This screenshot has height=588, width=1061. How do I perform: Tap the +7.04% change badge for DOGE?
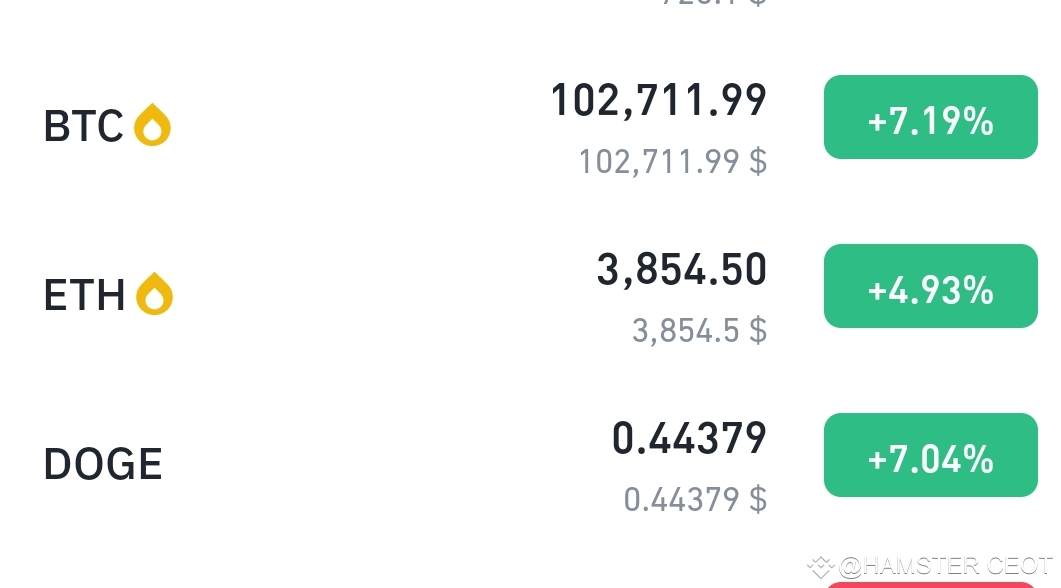pyautogui.click(x=930, y=455)
